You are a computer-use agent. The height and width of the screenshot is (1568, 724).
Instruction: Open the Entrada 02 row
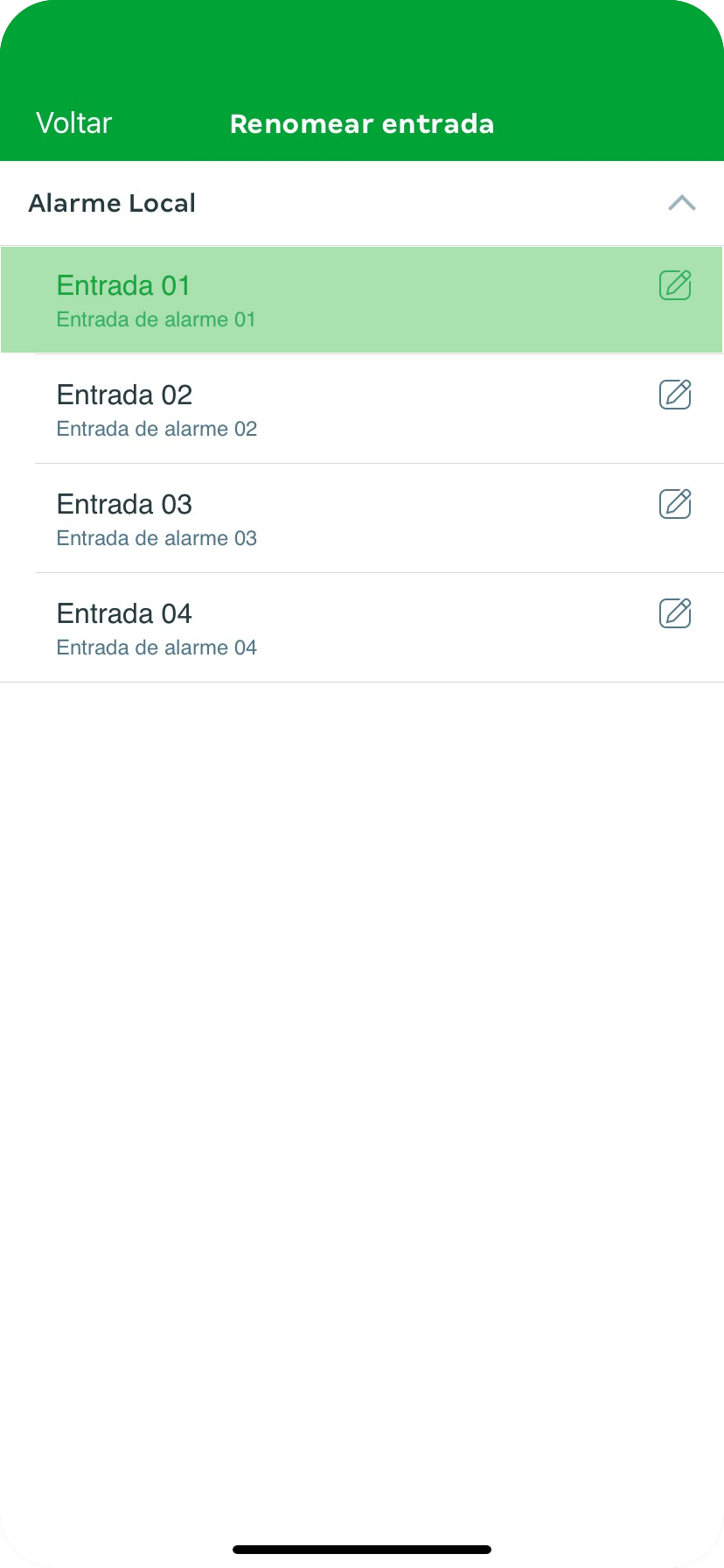(x=262, y=409)
